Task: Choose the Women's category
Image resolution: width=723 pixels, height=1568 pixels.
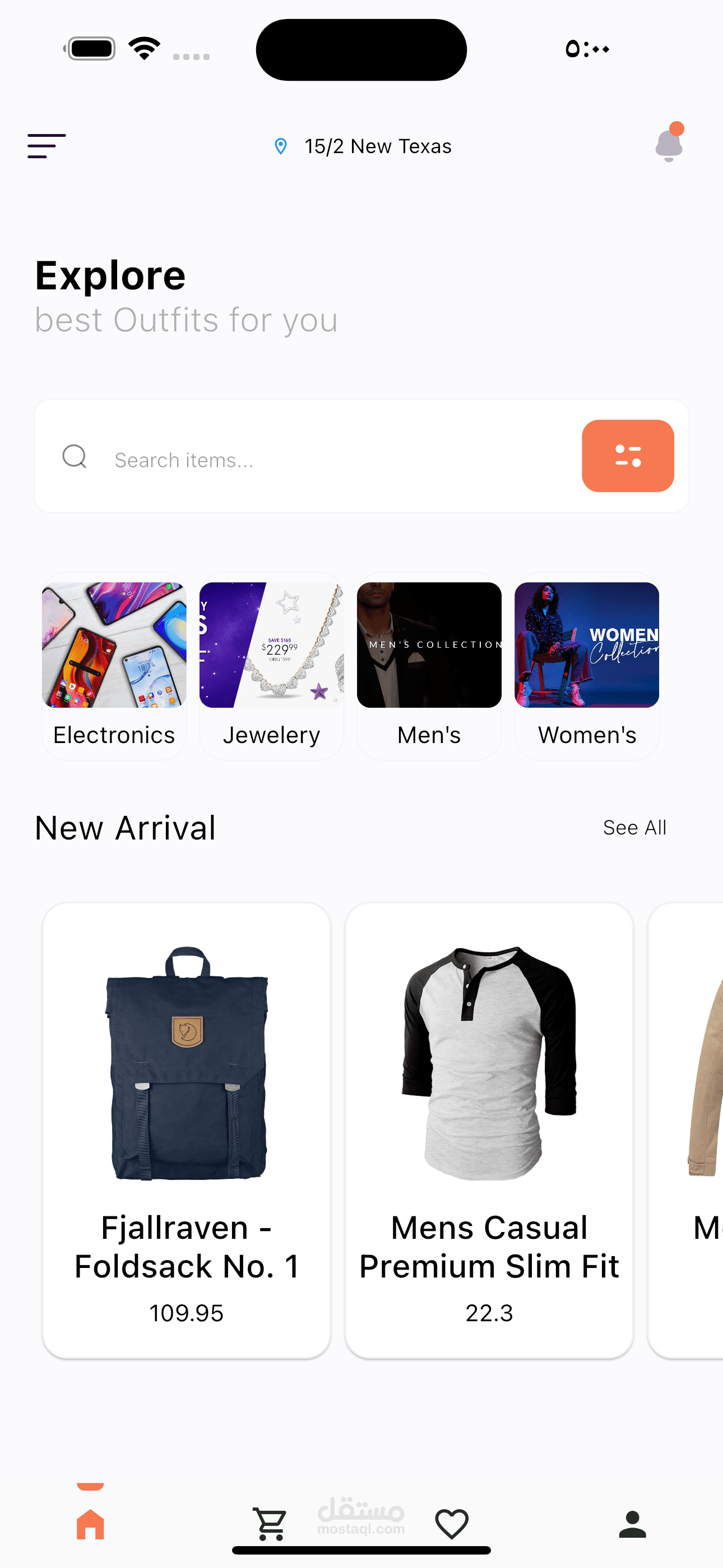Action: 587,666
